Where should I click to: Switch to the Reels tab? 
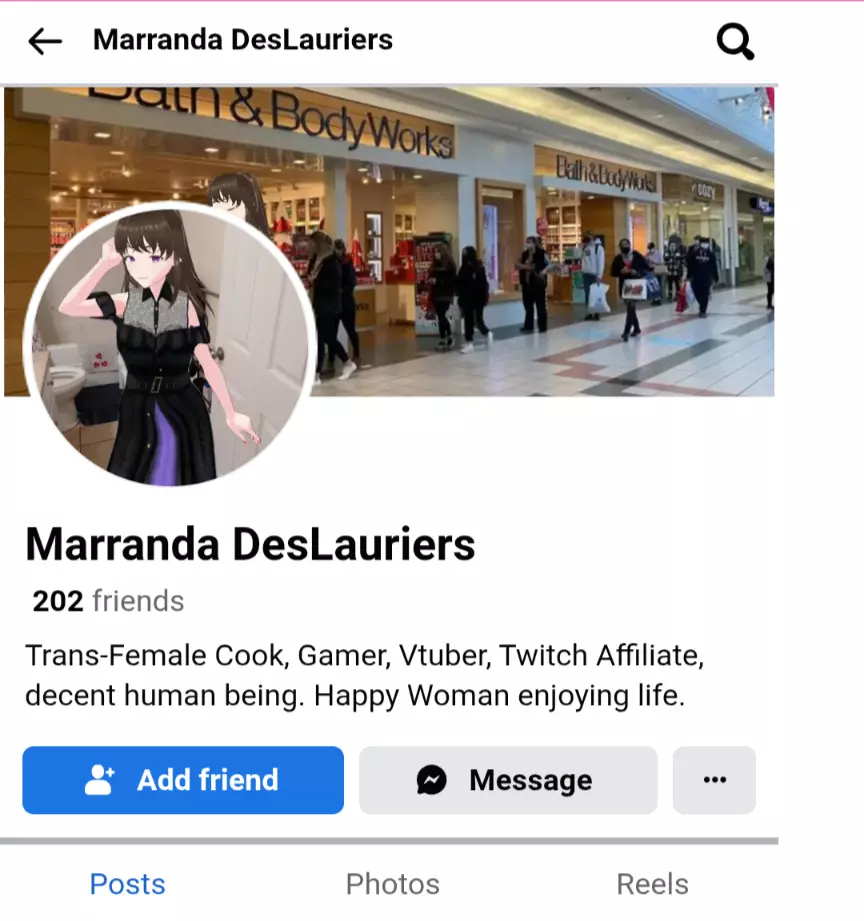pyautogui.click(x=652, y=884)
